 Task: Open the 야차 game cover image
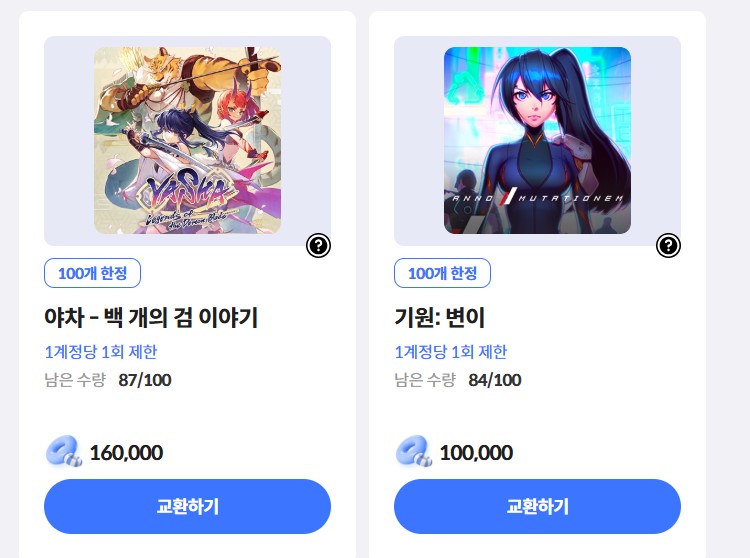coord(187,140)
